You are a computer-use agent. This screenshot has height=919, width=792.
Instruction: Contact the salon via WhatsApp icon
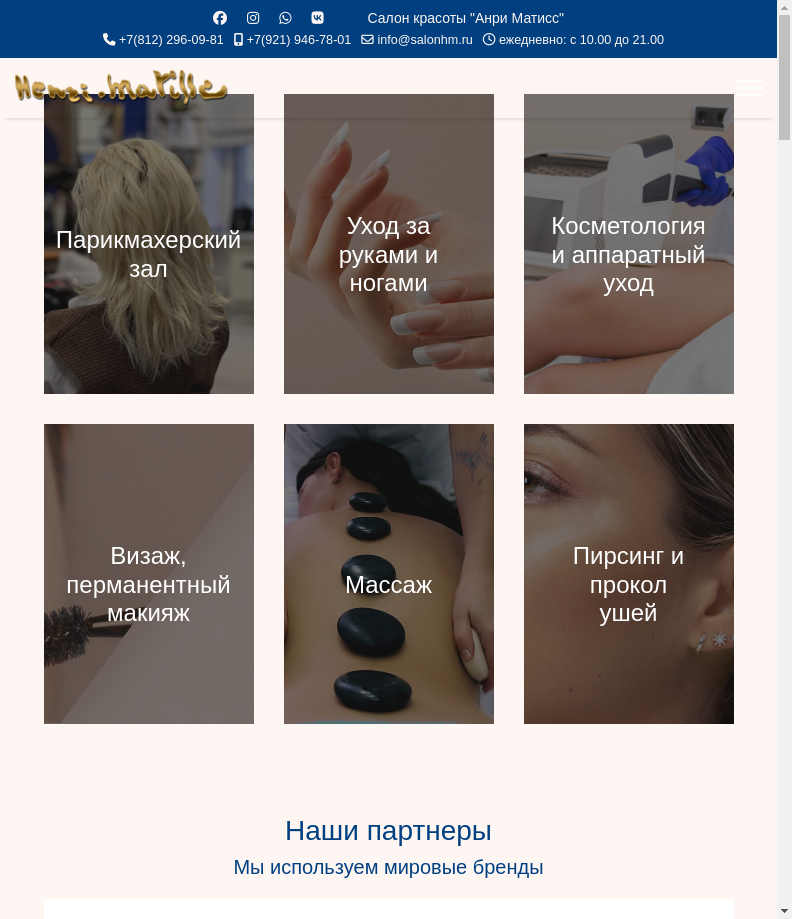[285, 18]
